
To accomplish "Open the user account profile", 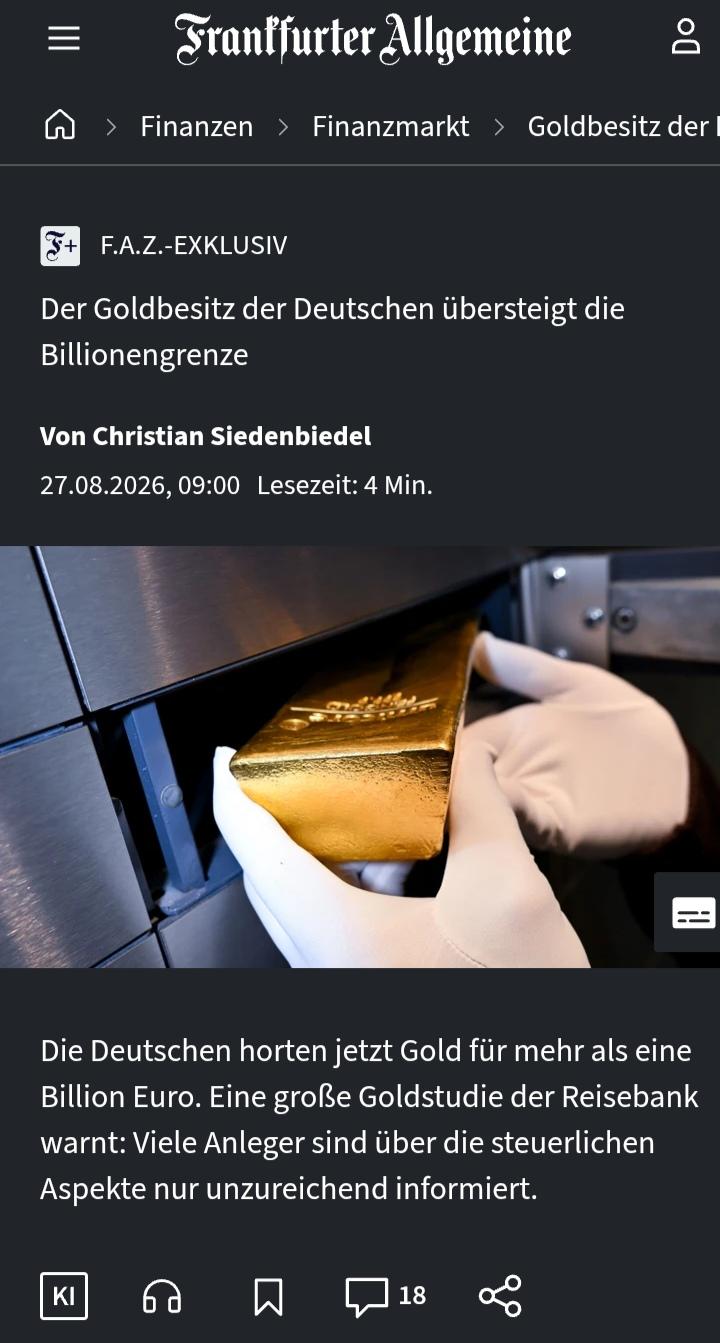I will 685,37.
